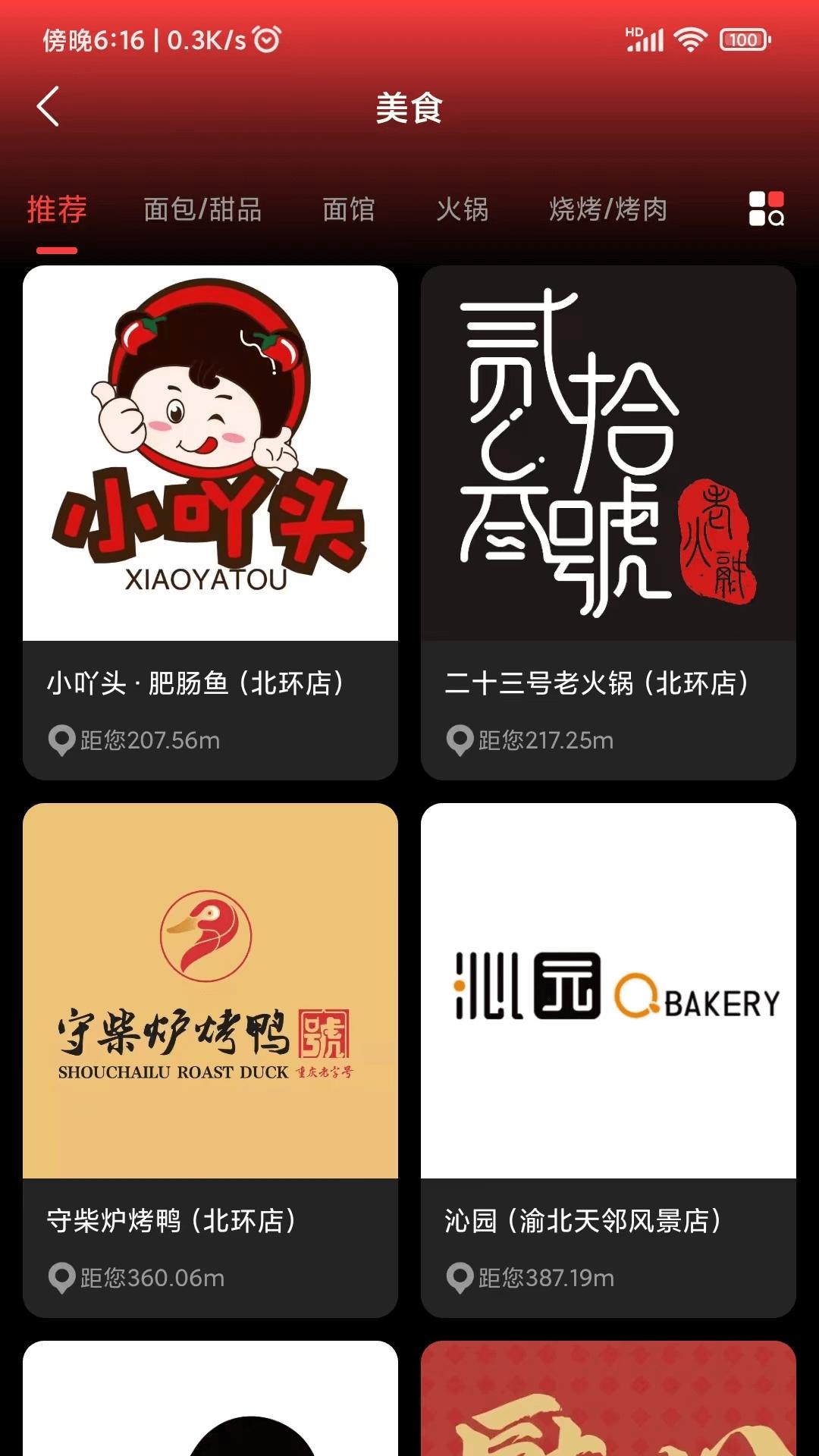The height and width of the screenshot is (1456, 819).
Task: Tap the back arrow to leave 美食 page
Action: (48, 106)
